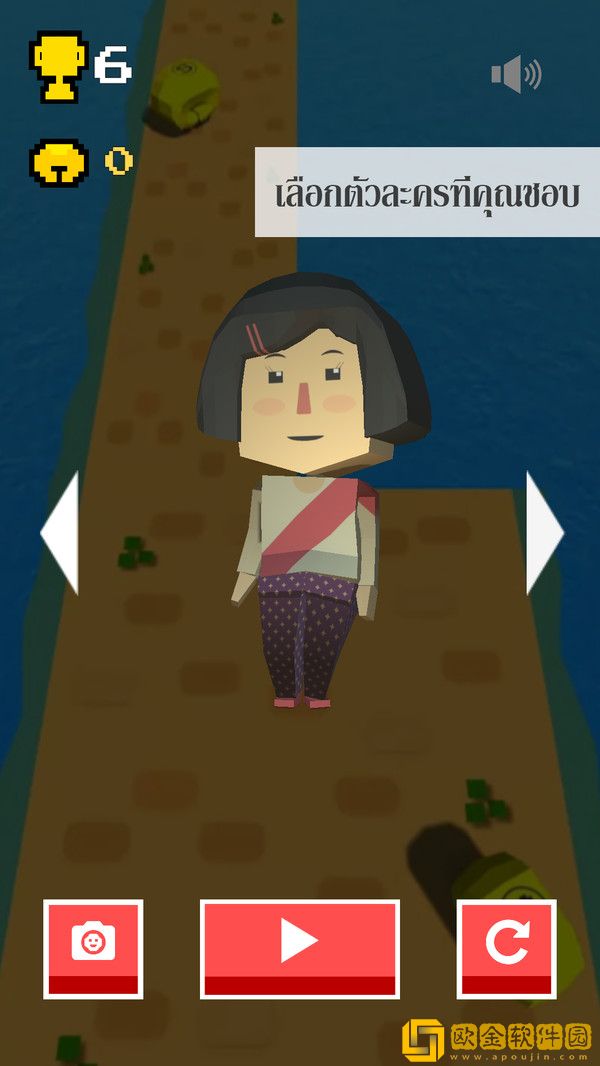Tap the red circular arrow refresh button

tap(506, 947)
